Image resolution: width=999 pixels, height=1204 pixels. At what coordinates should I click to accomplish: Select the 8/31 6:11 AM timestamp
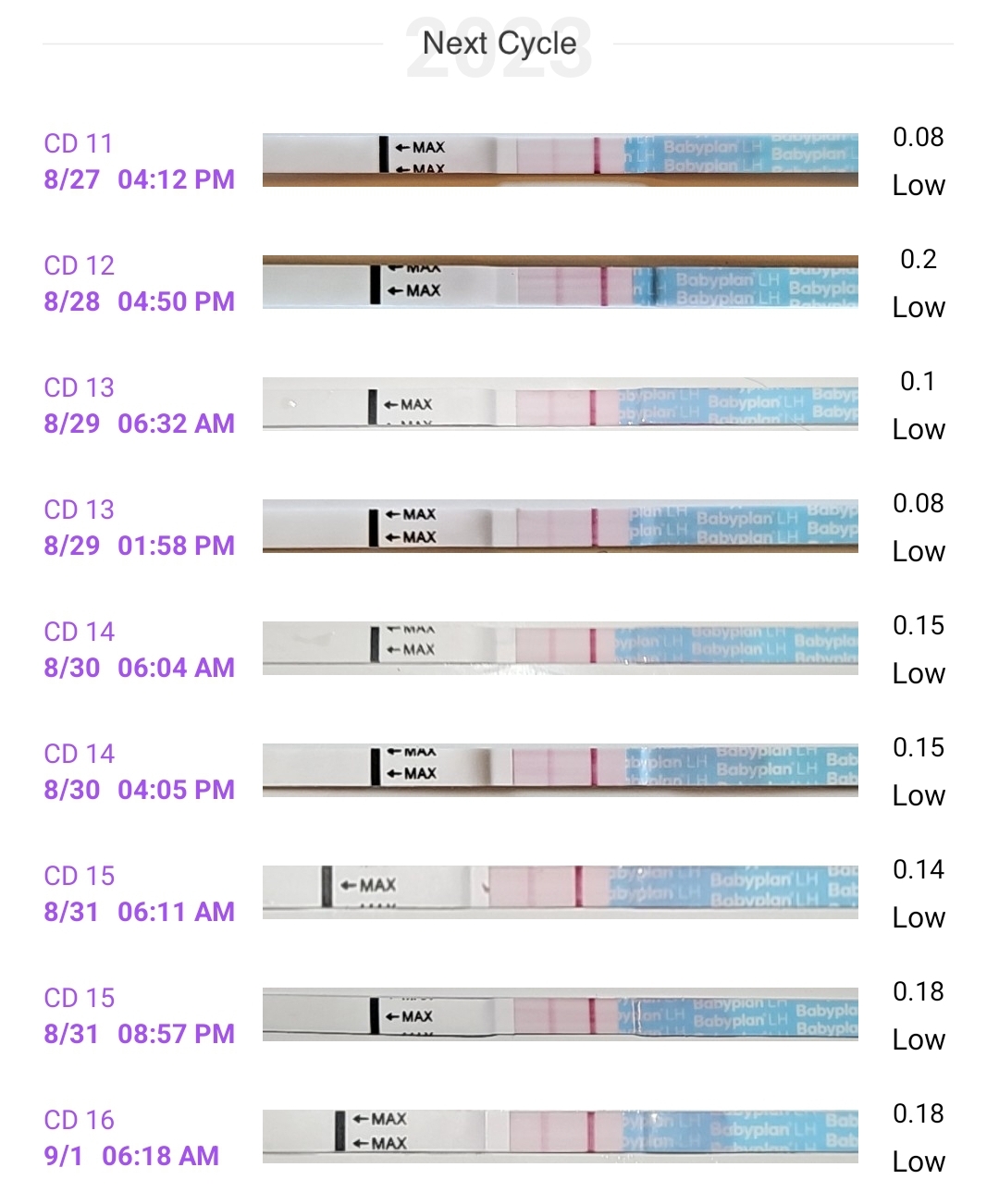tap(140, 911)
